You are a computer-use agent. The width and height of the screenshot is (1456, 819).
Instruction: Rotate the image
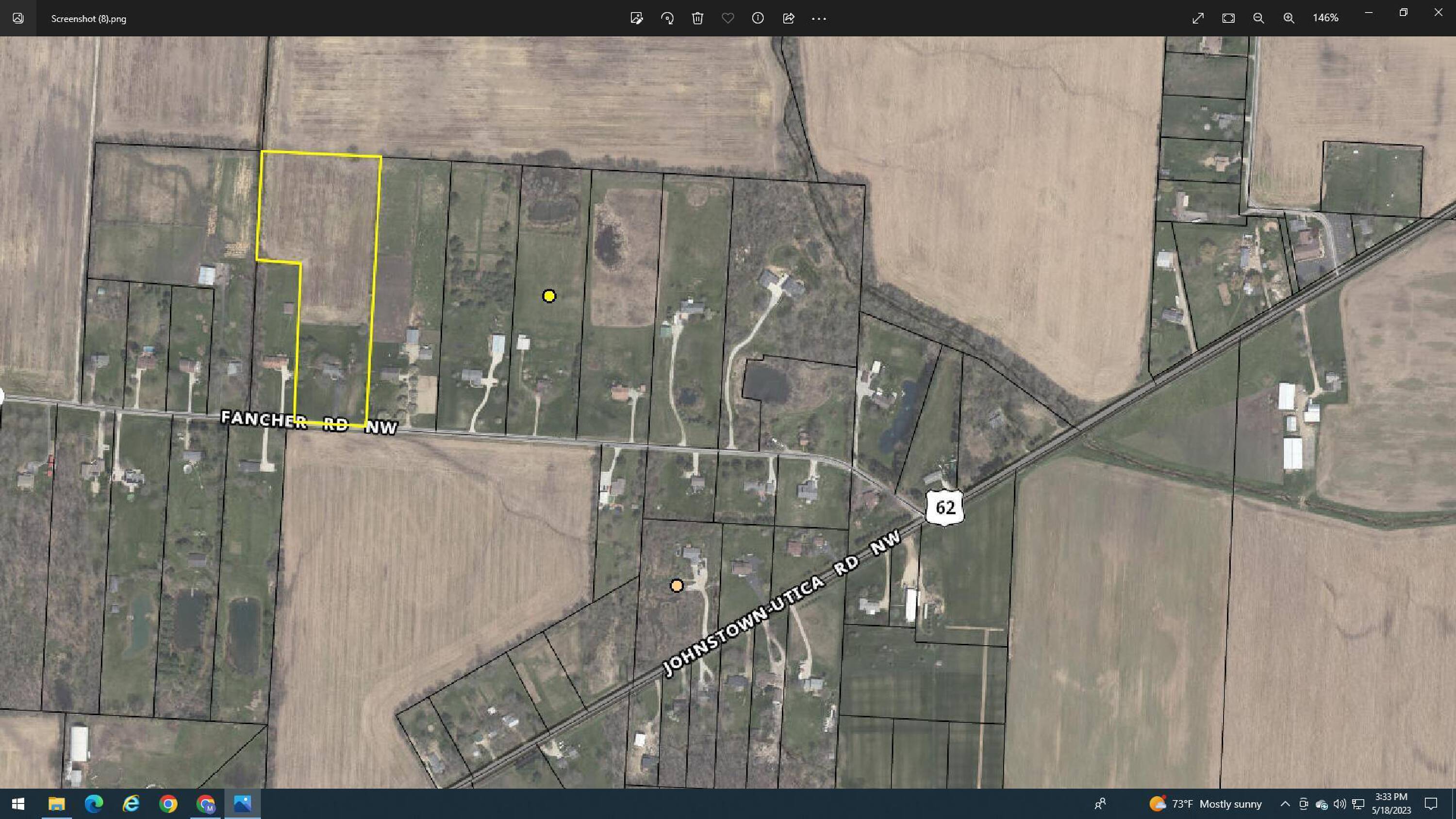667,18
